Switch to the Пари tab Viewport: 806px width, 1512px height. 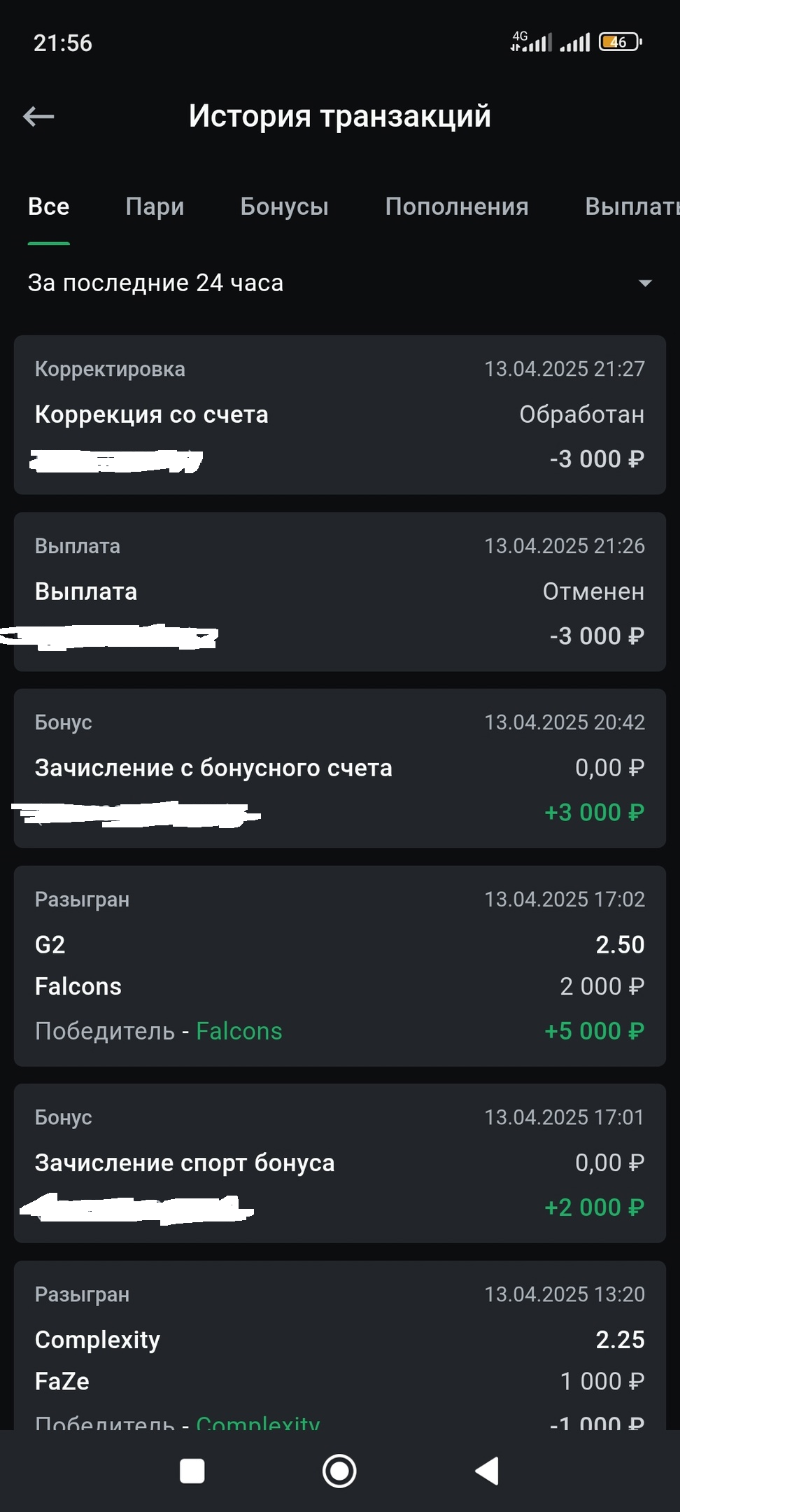pyautogui.click(x=155, y=207)
